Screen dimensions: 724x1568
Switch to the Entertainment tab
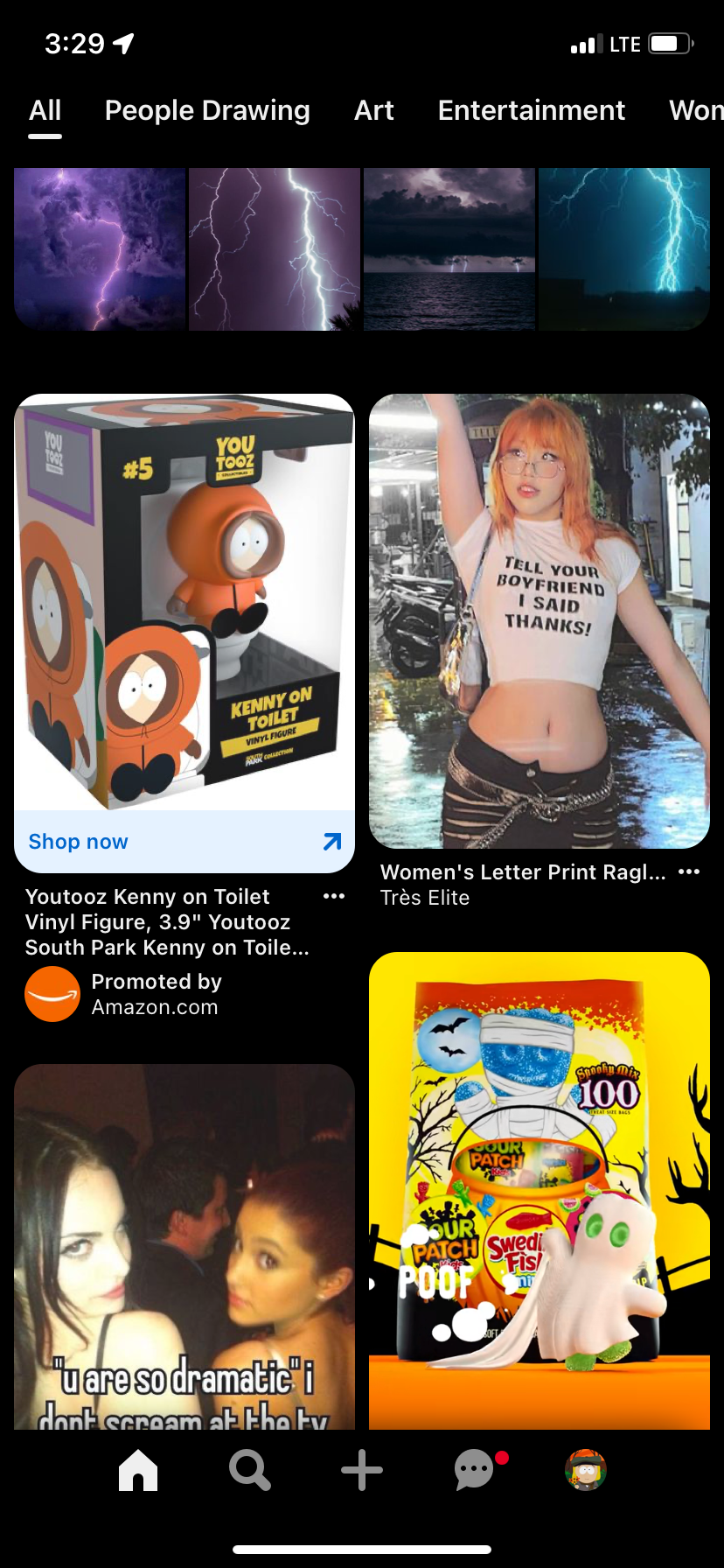531,110
